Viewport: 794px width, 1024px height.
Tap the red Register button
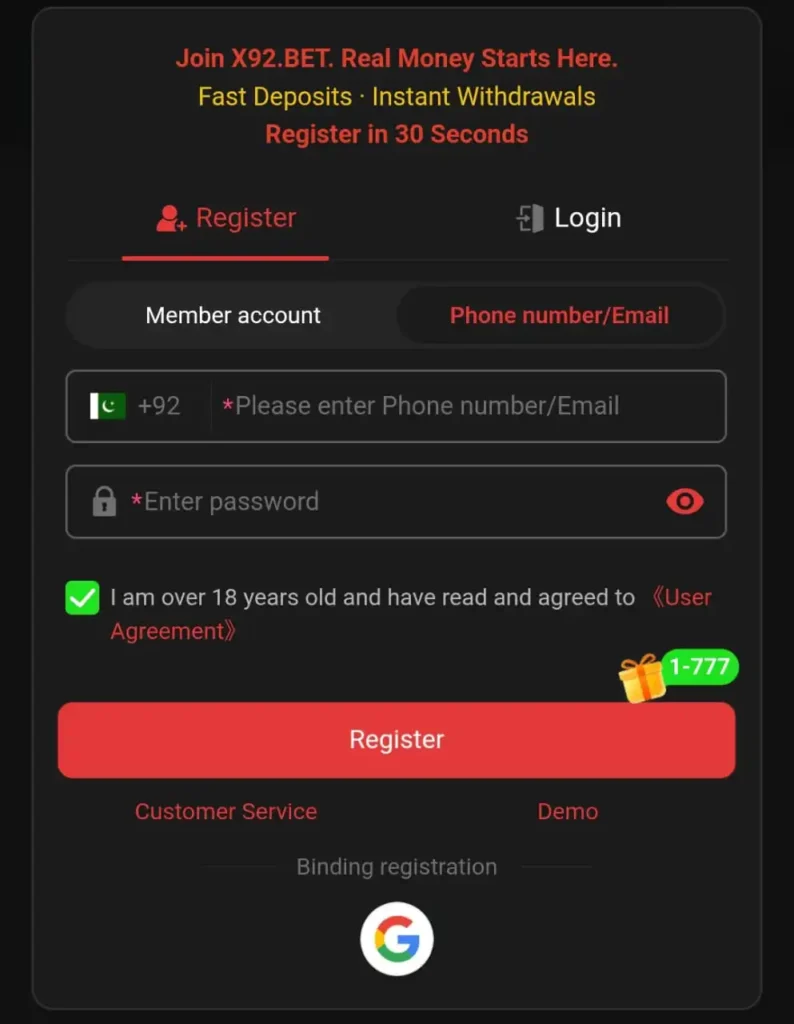(396, 740)
